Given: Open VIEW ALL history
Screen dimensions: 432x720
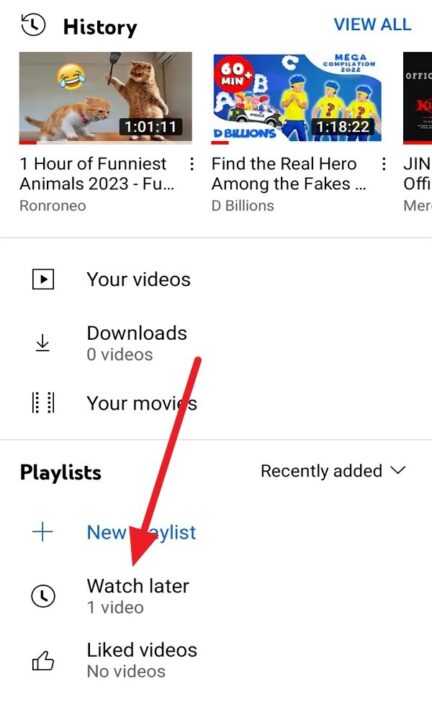Looking at the screenshot, I should [x=372, y=24].
